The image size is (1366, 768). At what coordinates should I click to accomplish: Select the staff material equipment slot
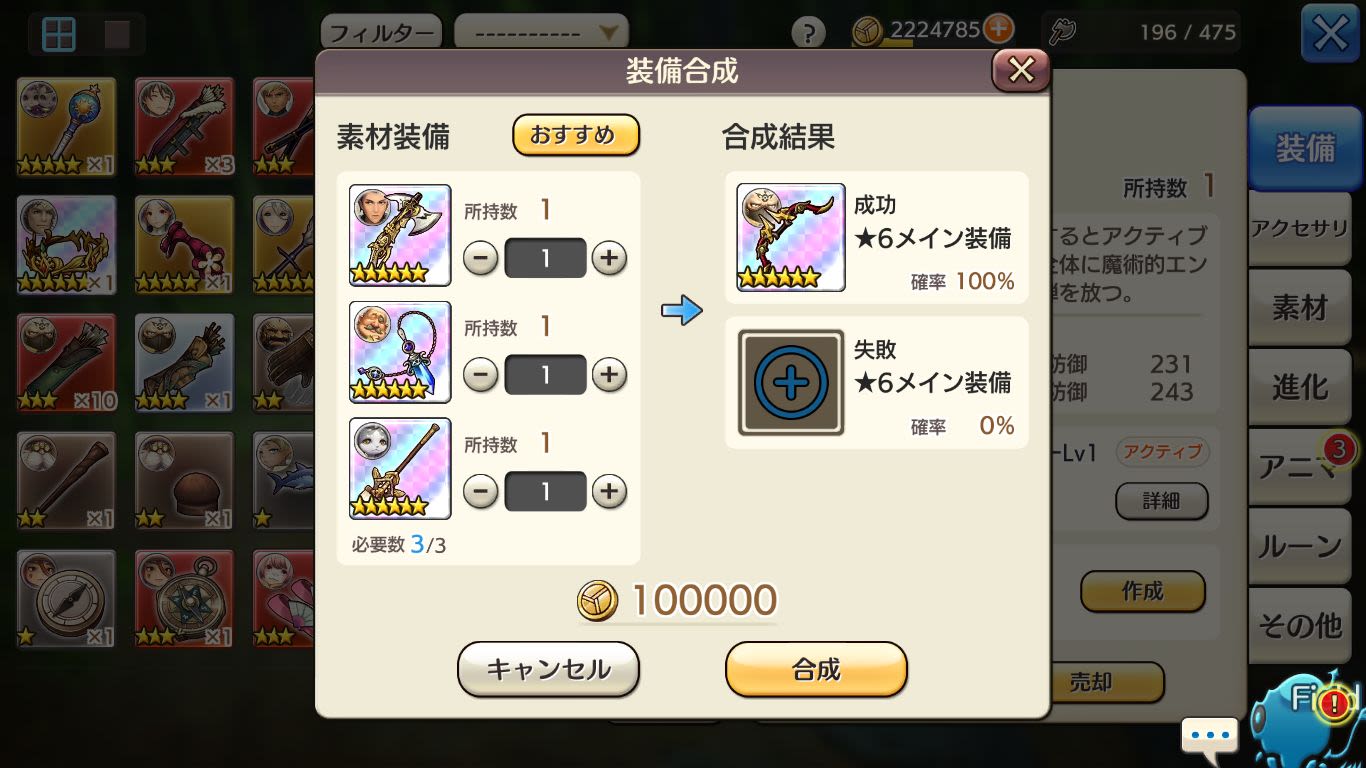400,468
